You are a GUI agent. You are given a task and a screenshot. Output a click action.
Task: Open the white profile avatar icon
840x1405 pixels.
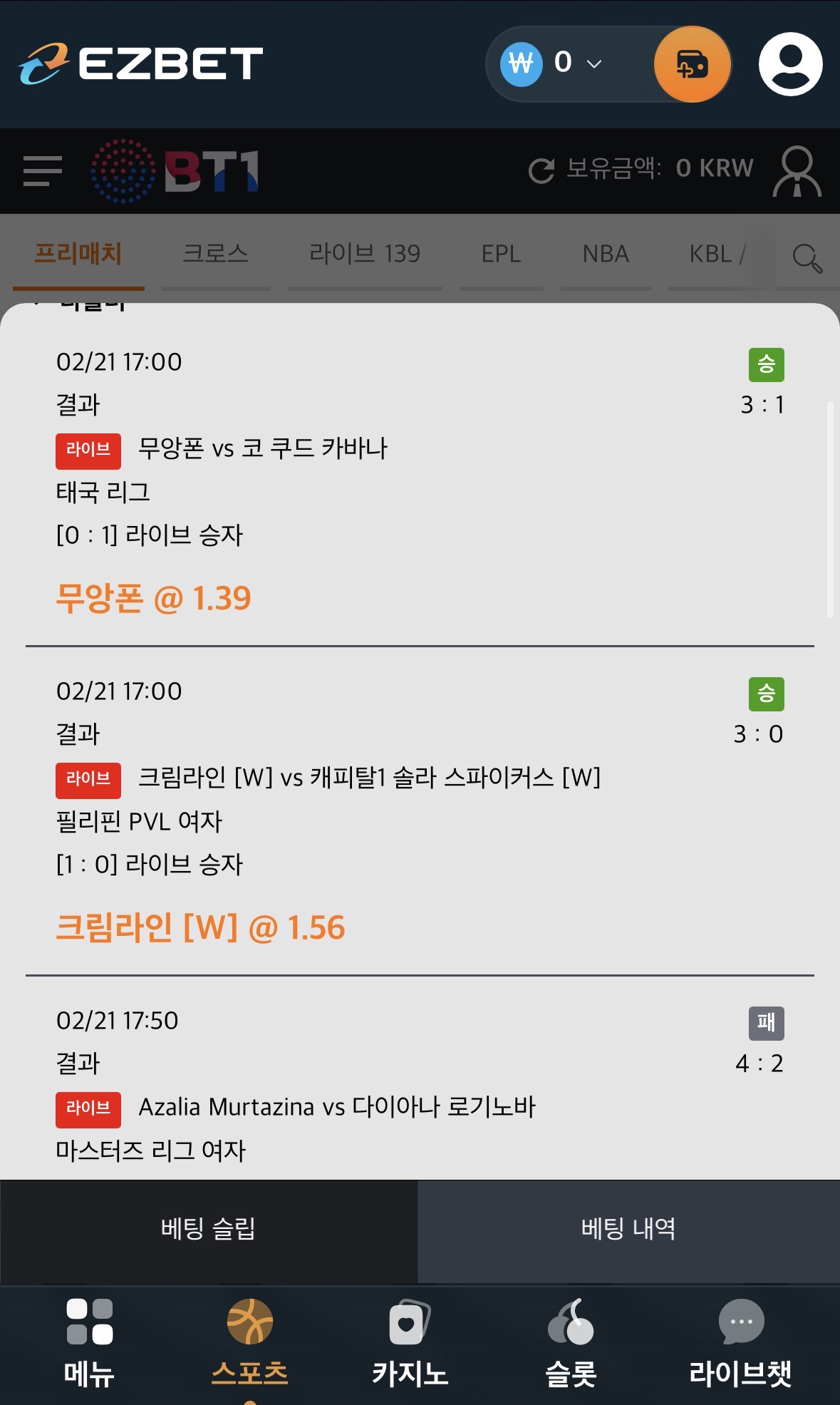point(790,64)
